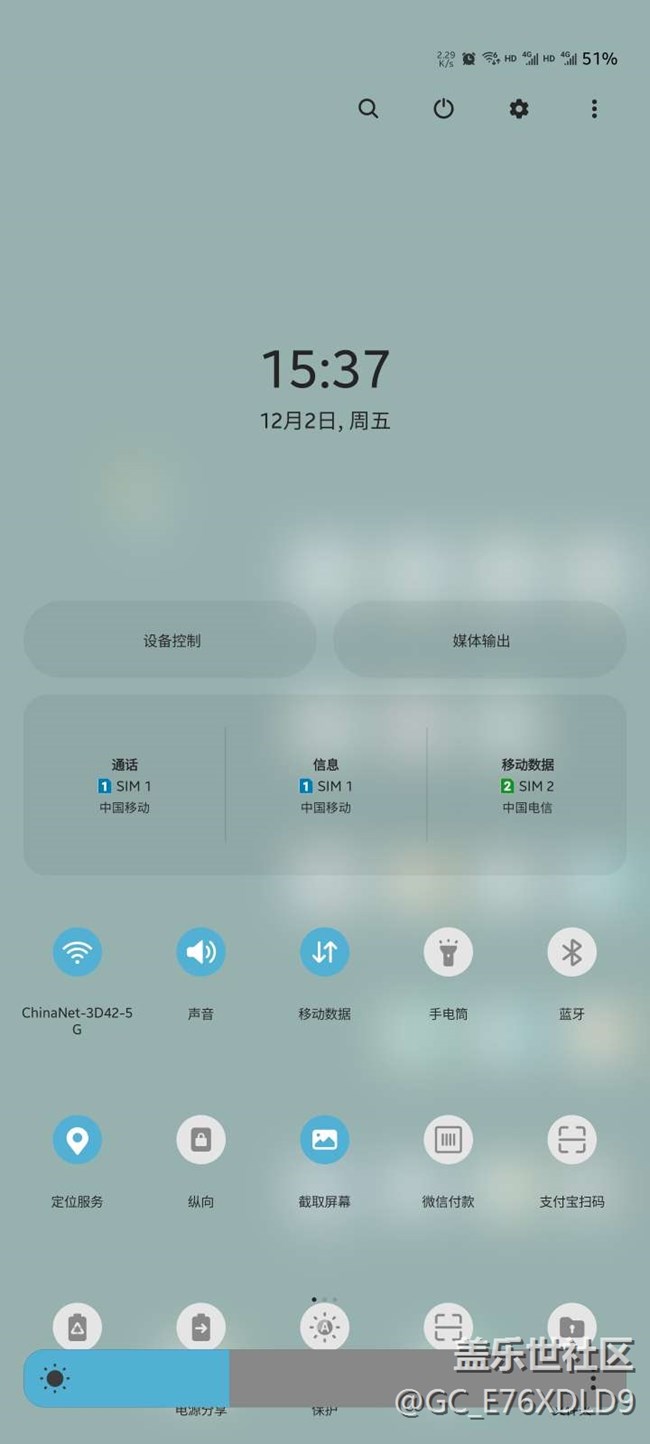This screenshot has width=650, height=1444.
Task: Open the power menu icon
Action: click(x=443, y=109)
